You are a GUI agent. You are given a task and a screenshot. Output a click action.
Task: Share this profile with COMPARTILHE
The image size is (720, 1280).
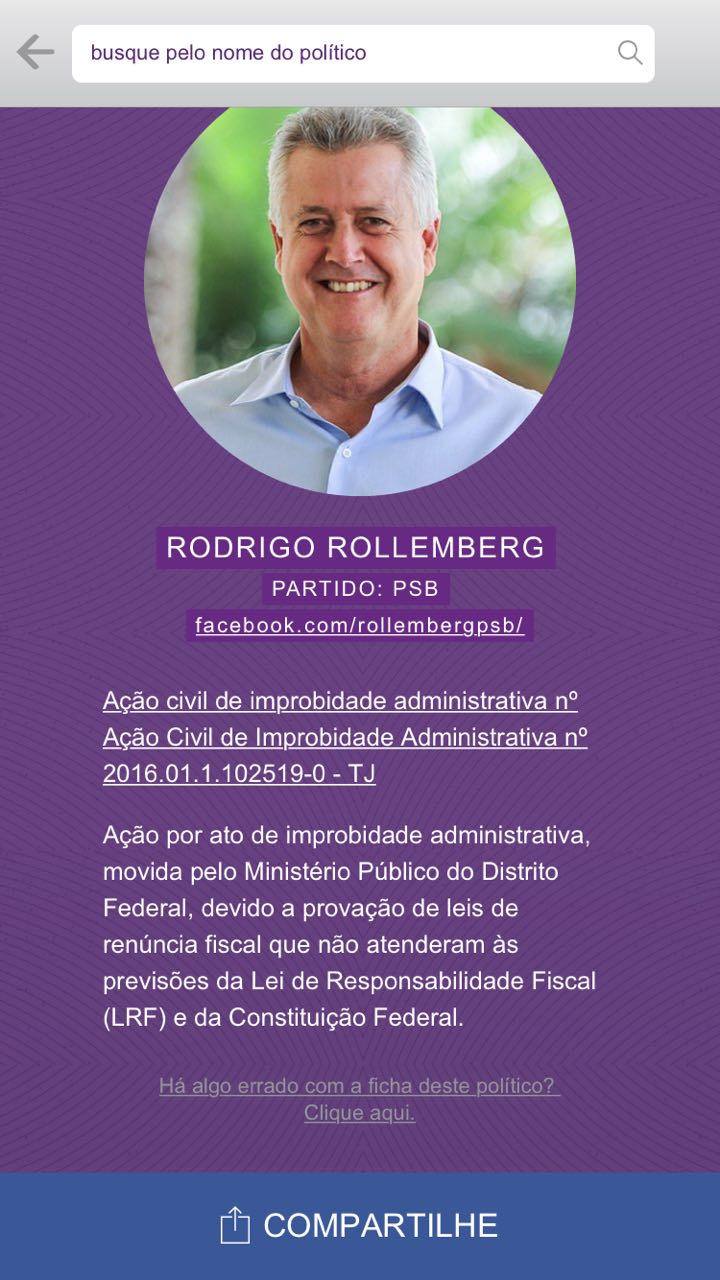[x=360, y=1226]
